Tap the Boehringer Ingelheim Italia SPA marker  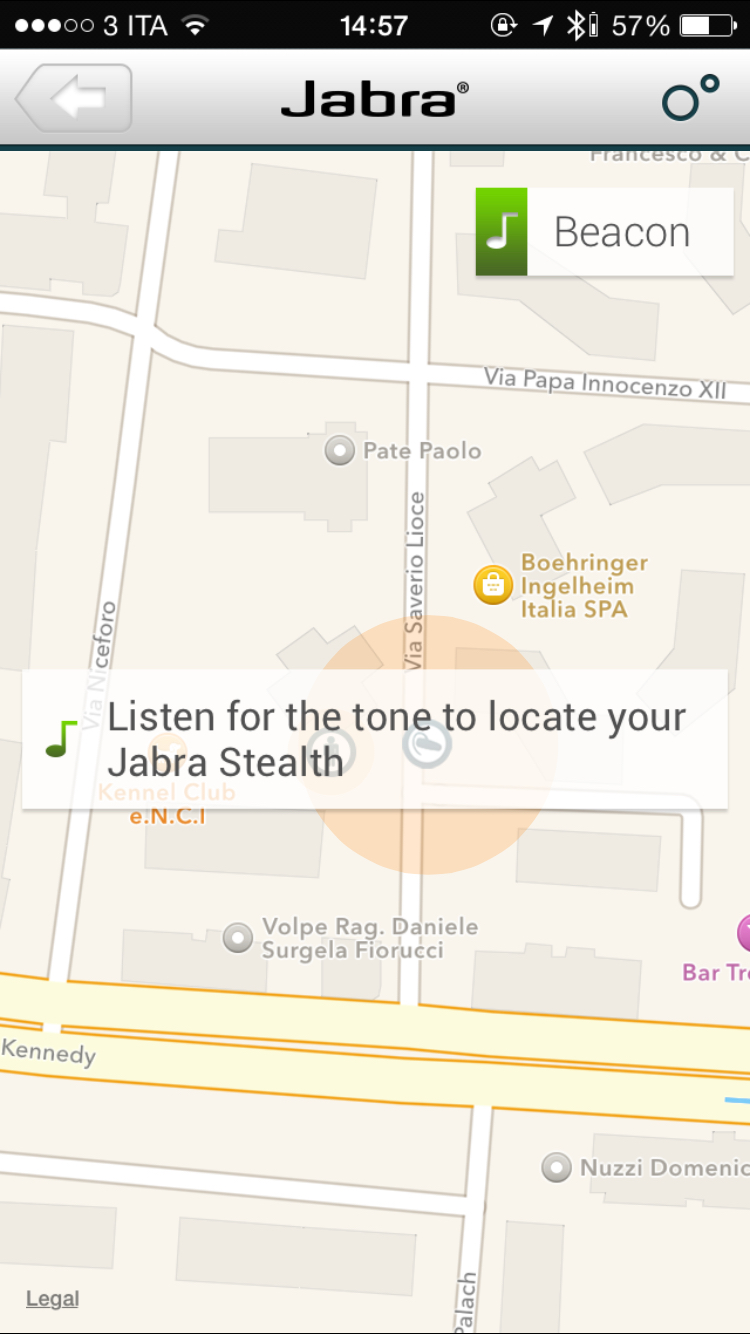tap(493, 585)
